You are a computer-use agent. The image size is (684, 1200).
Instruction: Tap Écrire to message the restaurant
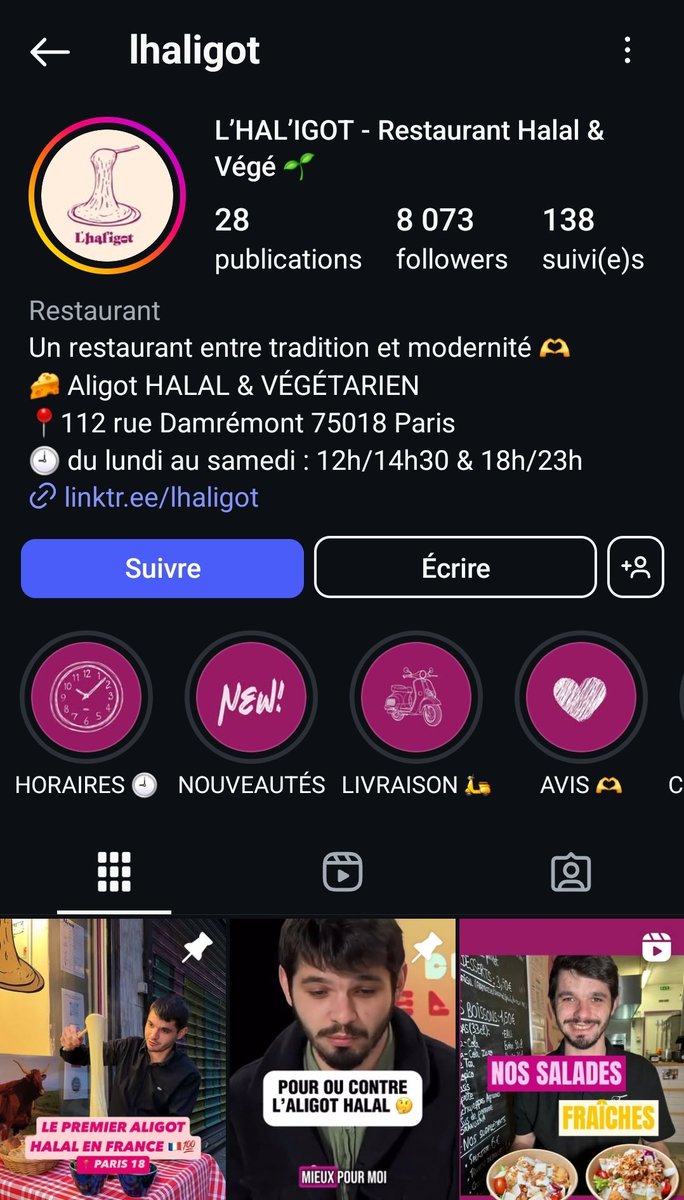tap(455, 568)
